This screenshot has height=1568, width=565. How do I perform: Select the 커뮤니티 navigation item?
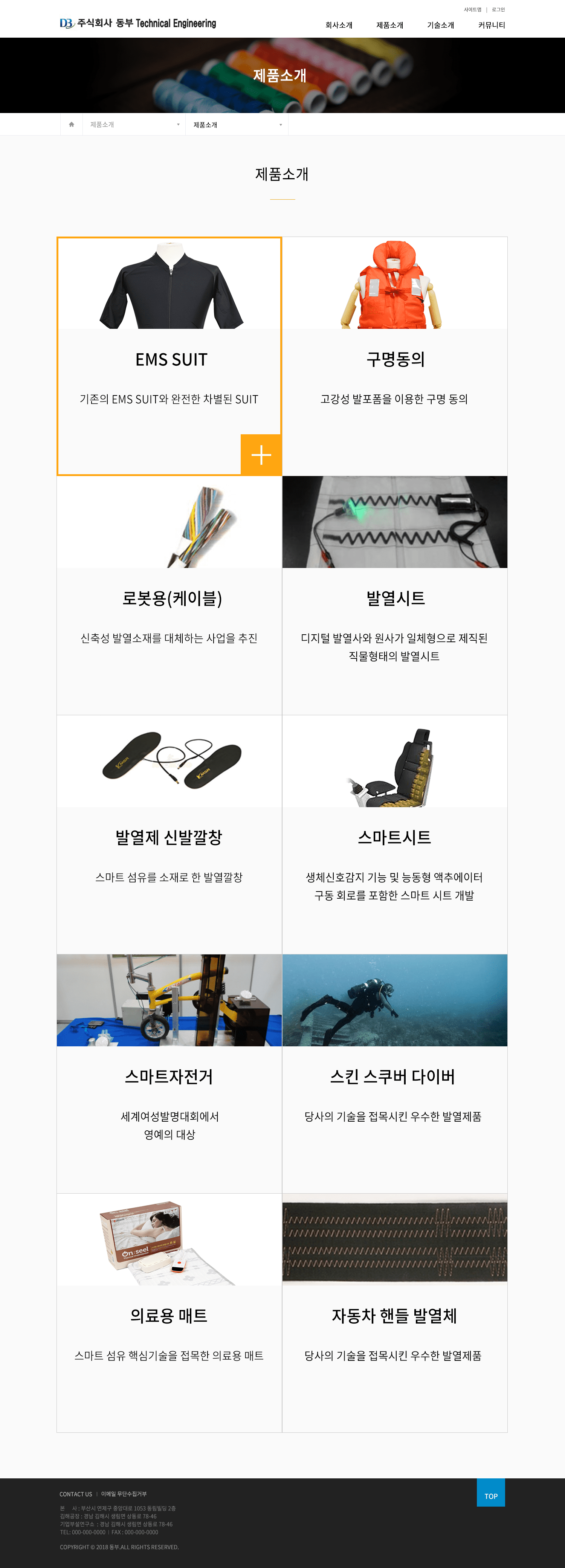click(x=491, y=25)
